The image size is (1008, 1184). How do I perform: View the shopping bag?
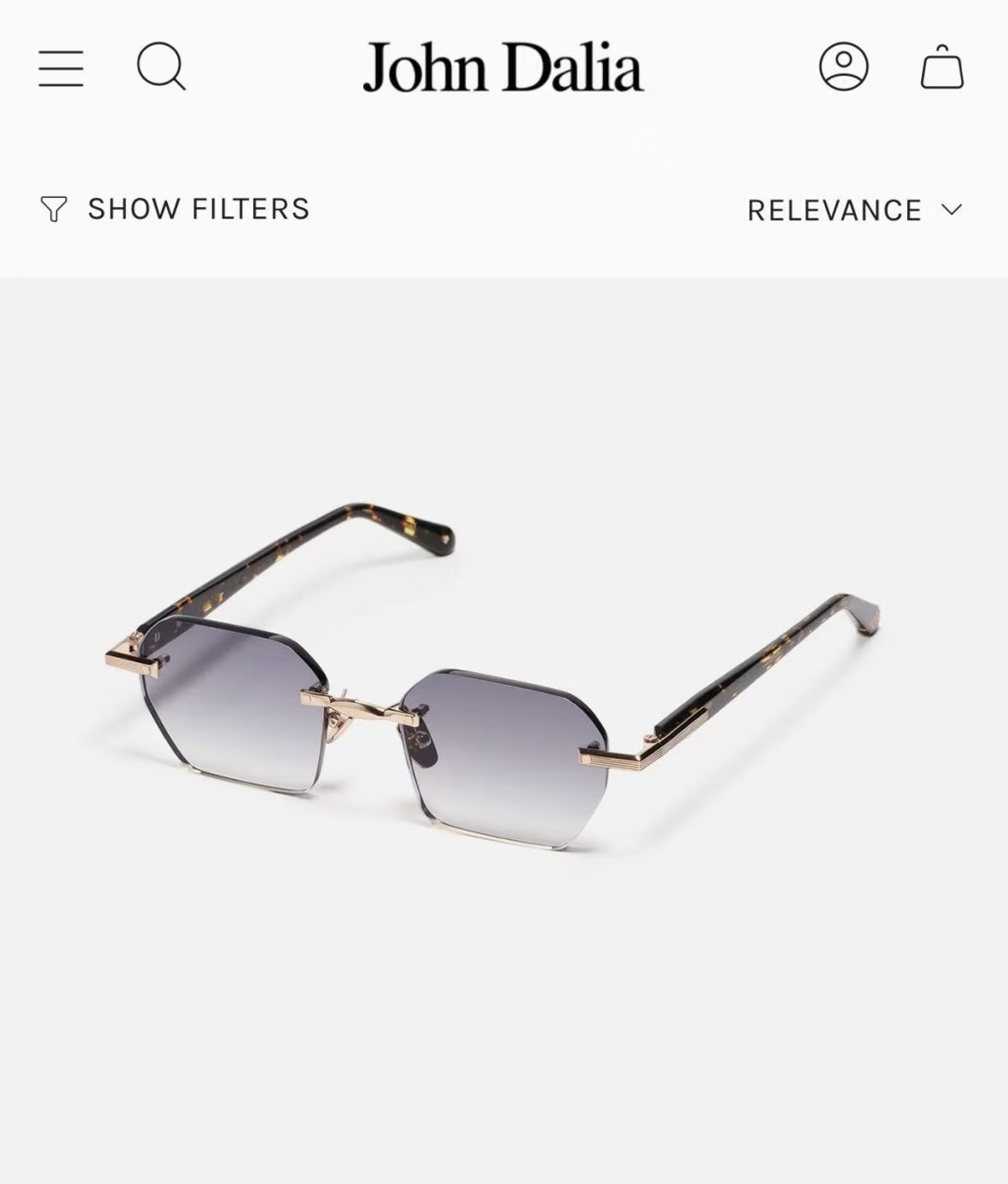941,68
